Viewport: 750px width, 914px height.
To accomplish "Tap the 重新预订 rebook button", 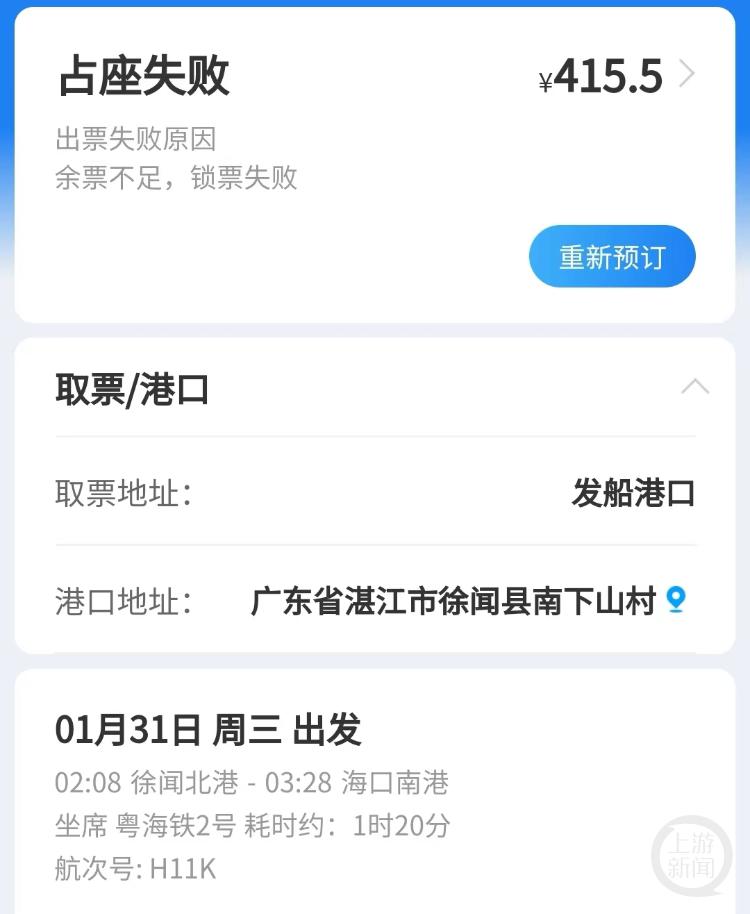I will coord(612,257).
